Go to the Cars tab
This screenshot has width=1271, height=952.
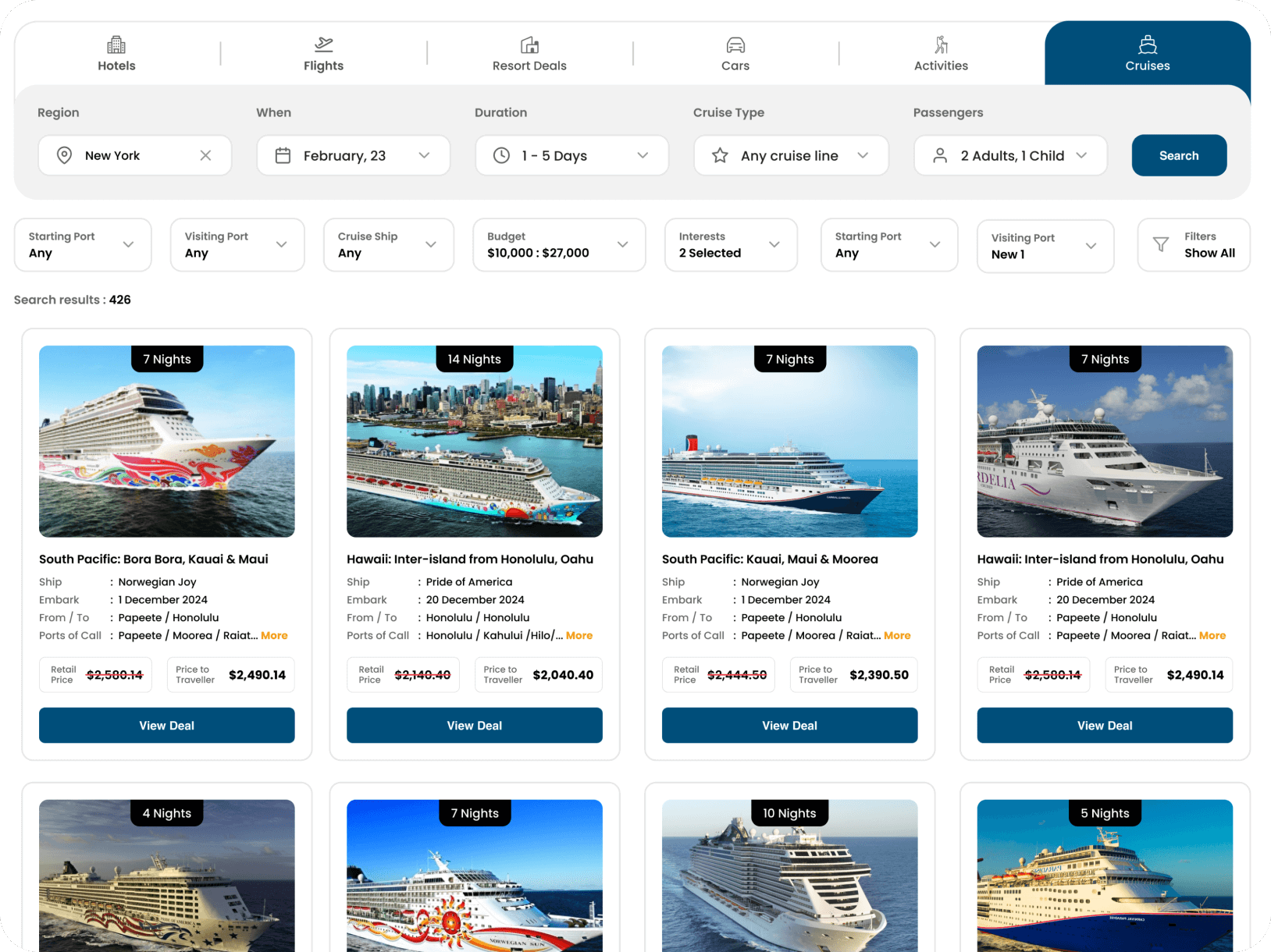(735, 54)
